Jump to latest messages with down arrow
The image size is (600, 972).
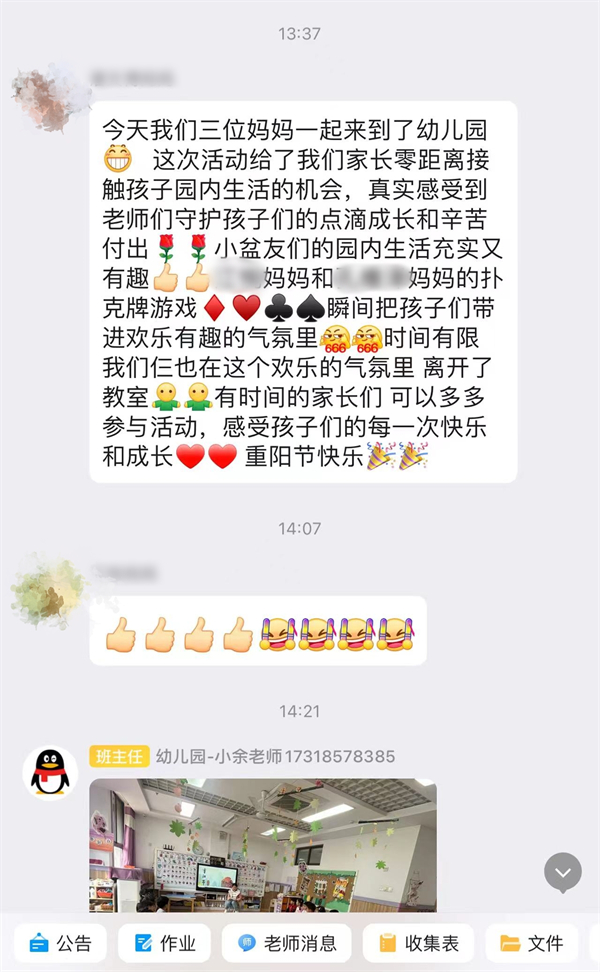point(563,873)
